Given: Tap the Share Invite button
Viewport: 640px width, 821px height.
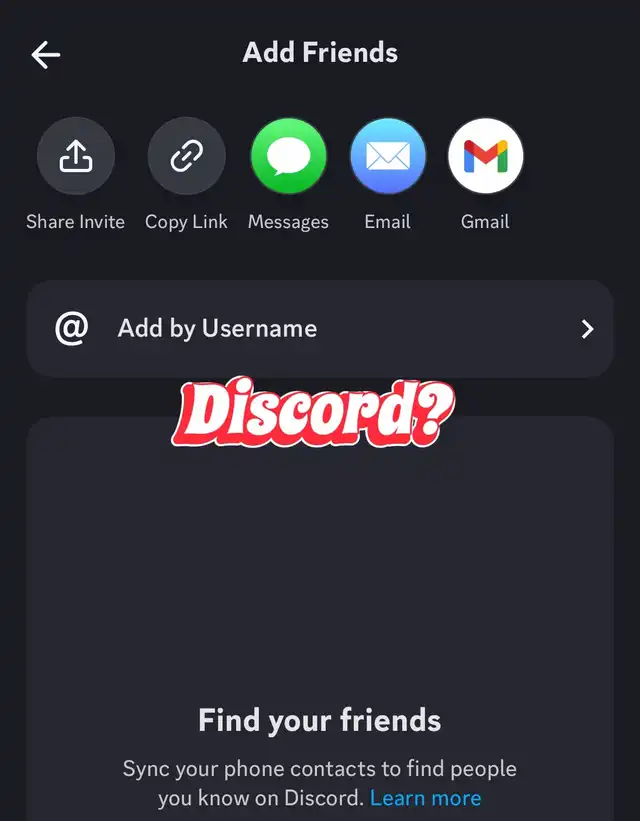Looking at the screenshot, I should tap(76, 156).
